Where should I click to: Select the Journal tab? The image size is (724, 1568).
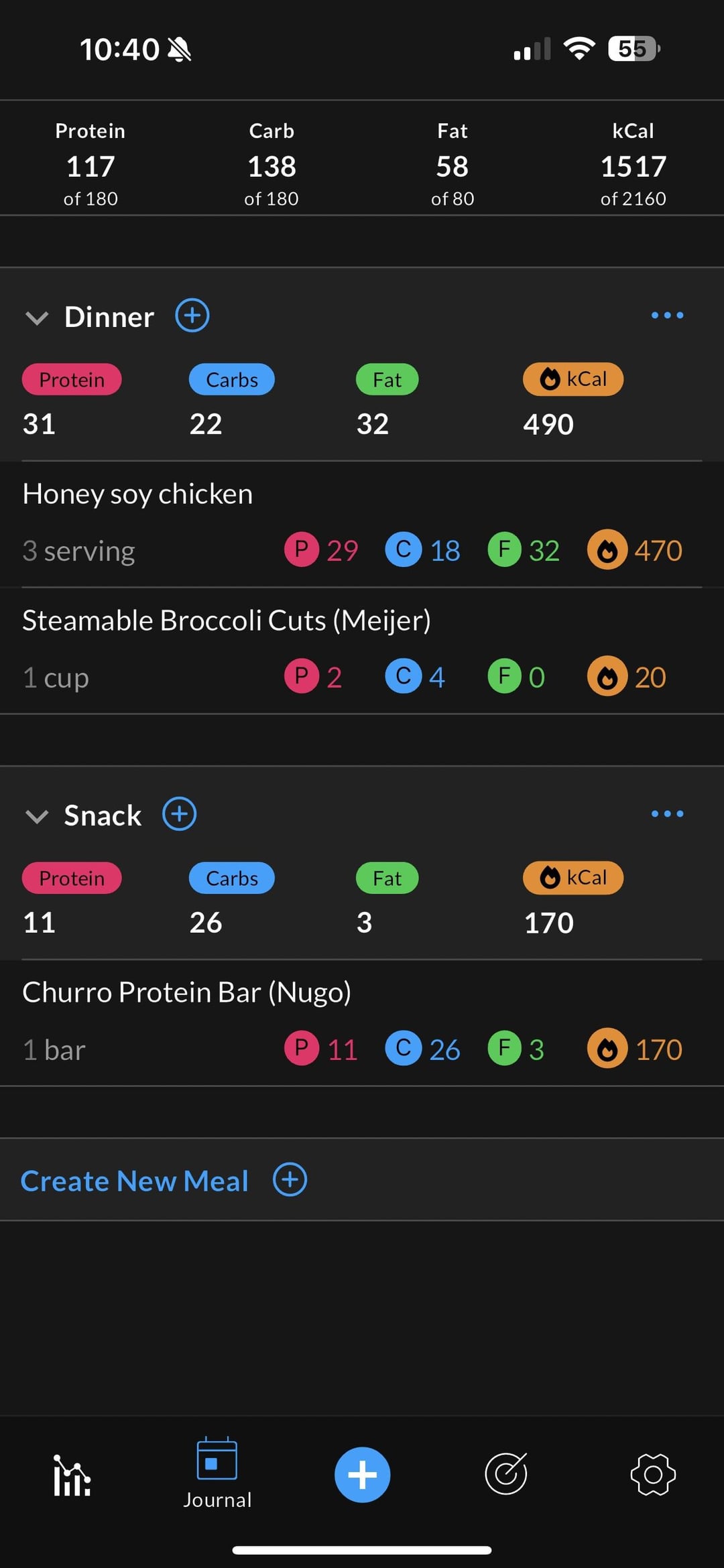(217, 1474)
